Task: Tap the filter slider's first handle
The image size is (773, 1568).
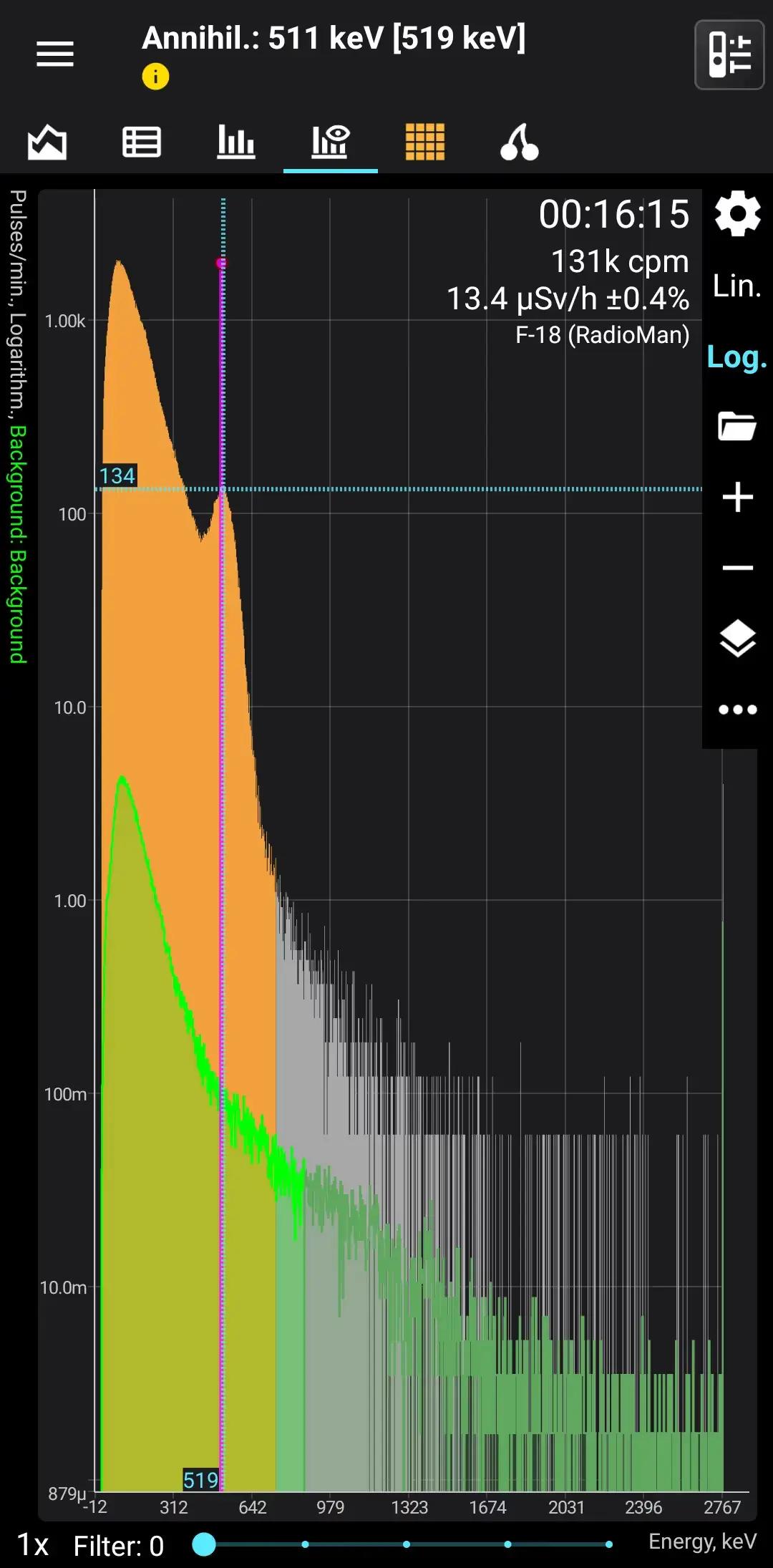Action: [204, 1544]
